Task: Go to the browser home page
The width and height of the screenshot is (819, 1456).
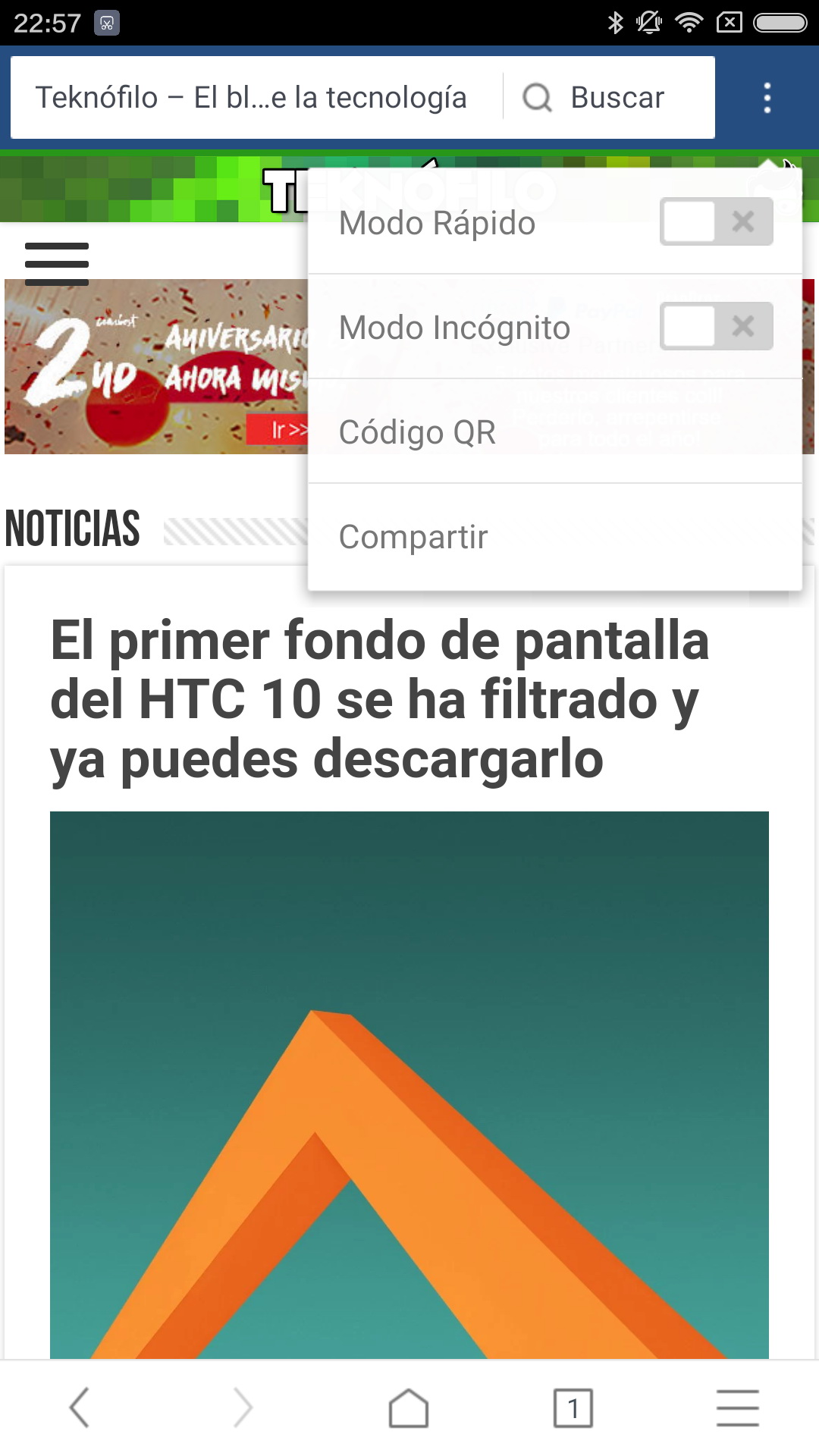Action: [409, 1407]
